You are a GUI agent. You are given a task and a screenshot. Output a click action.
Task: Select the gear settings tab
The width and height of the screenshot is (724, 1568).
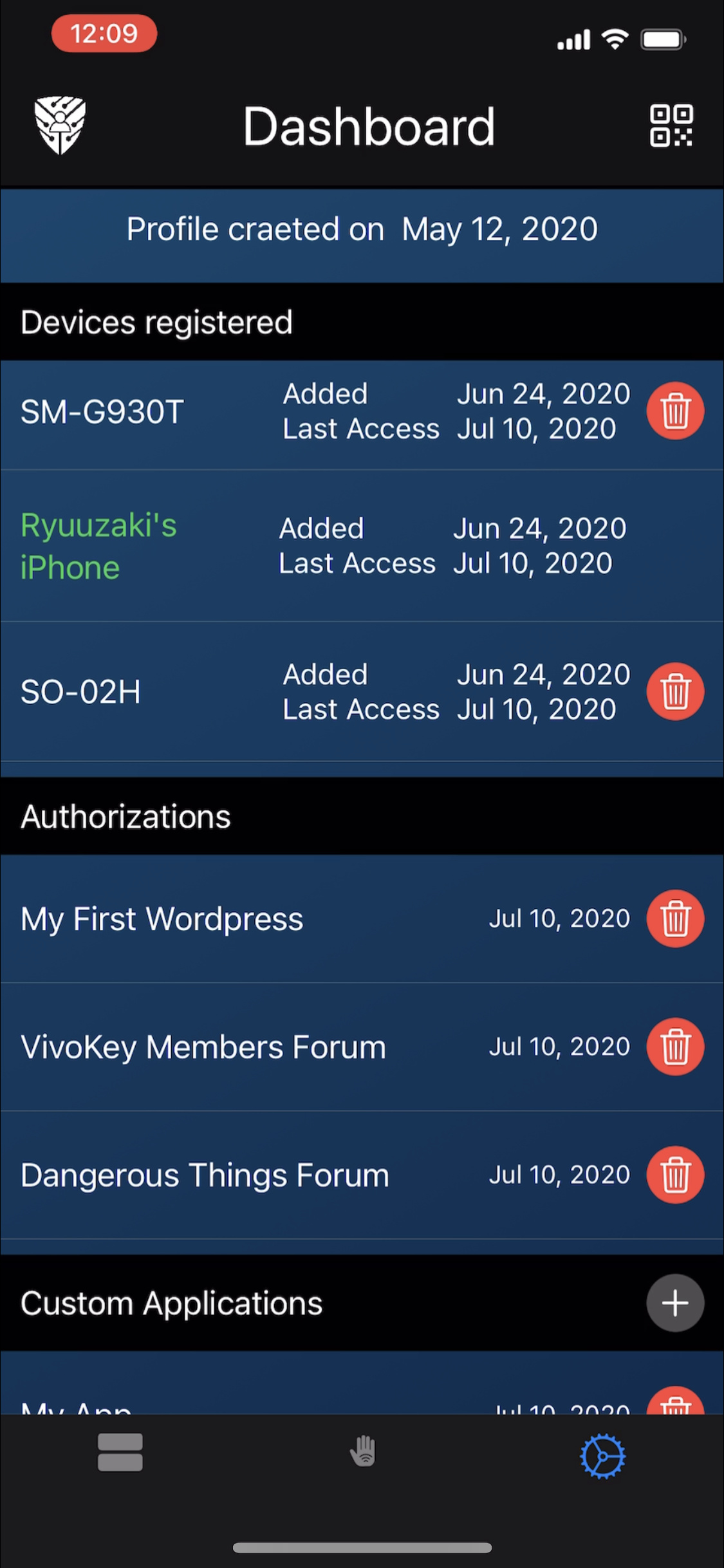(602, 1455)
